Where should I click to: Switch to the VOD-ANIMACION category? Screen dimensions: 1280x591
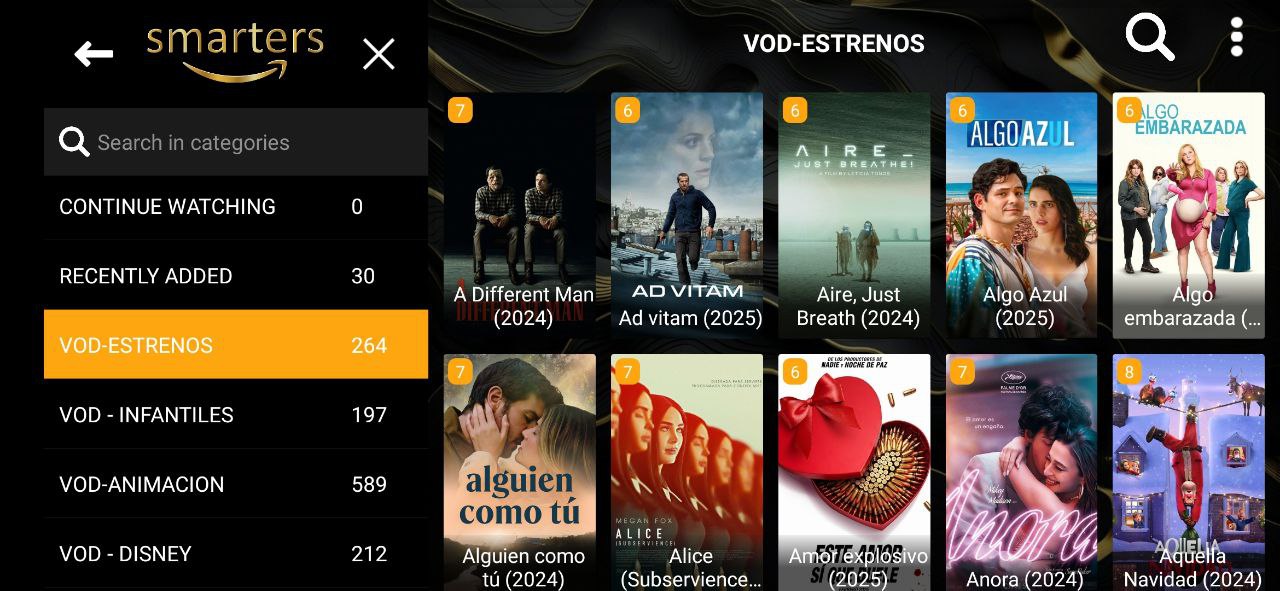pyautogui.click(x=236, y=484)
